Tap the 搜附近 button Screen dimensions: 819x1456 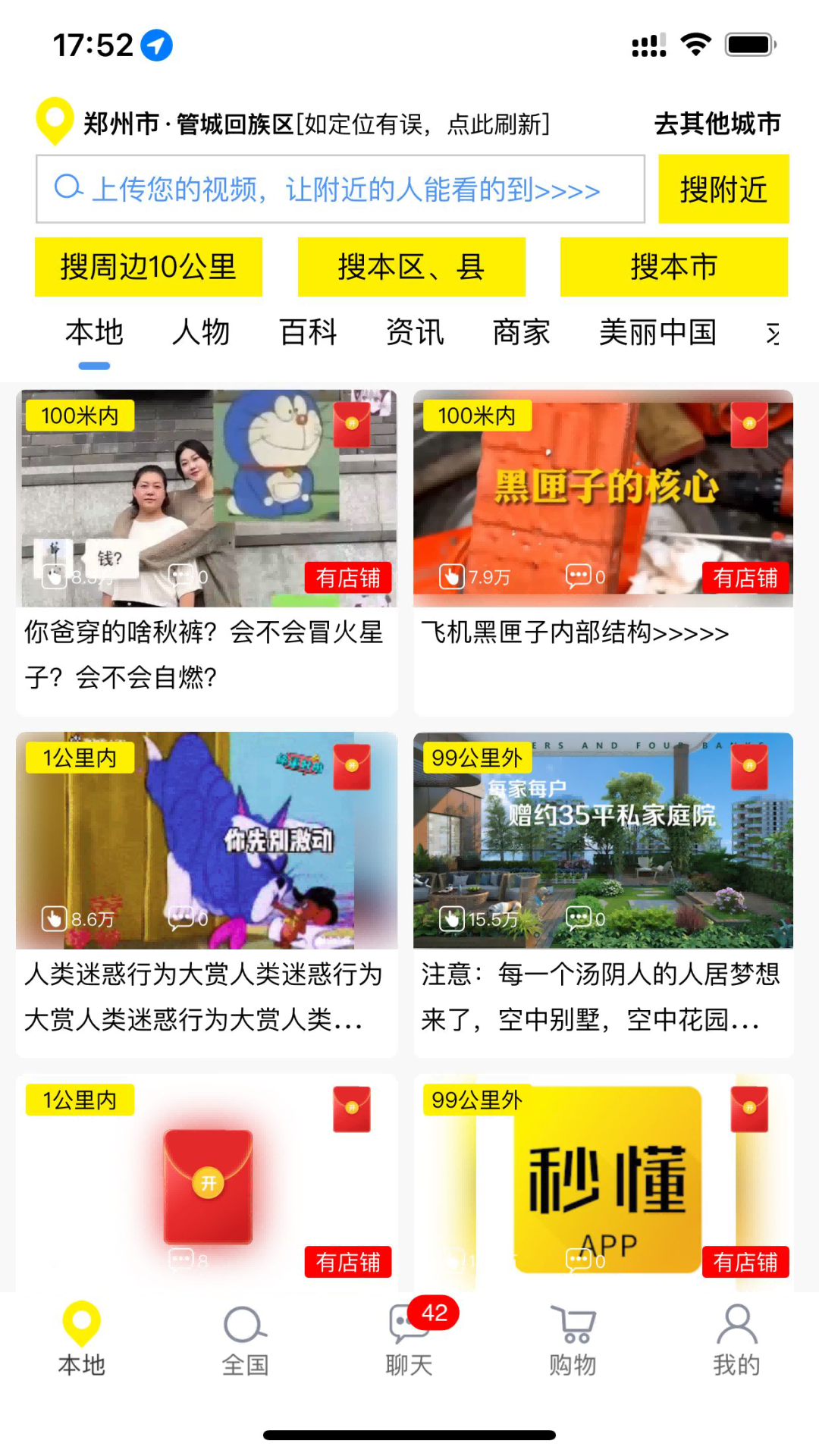point(723,190)
